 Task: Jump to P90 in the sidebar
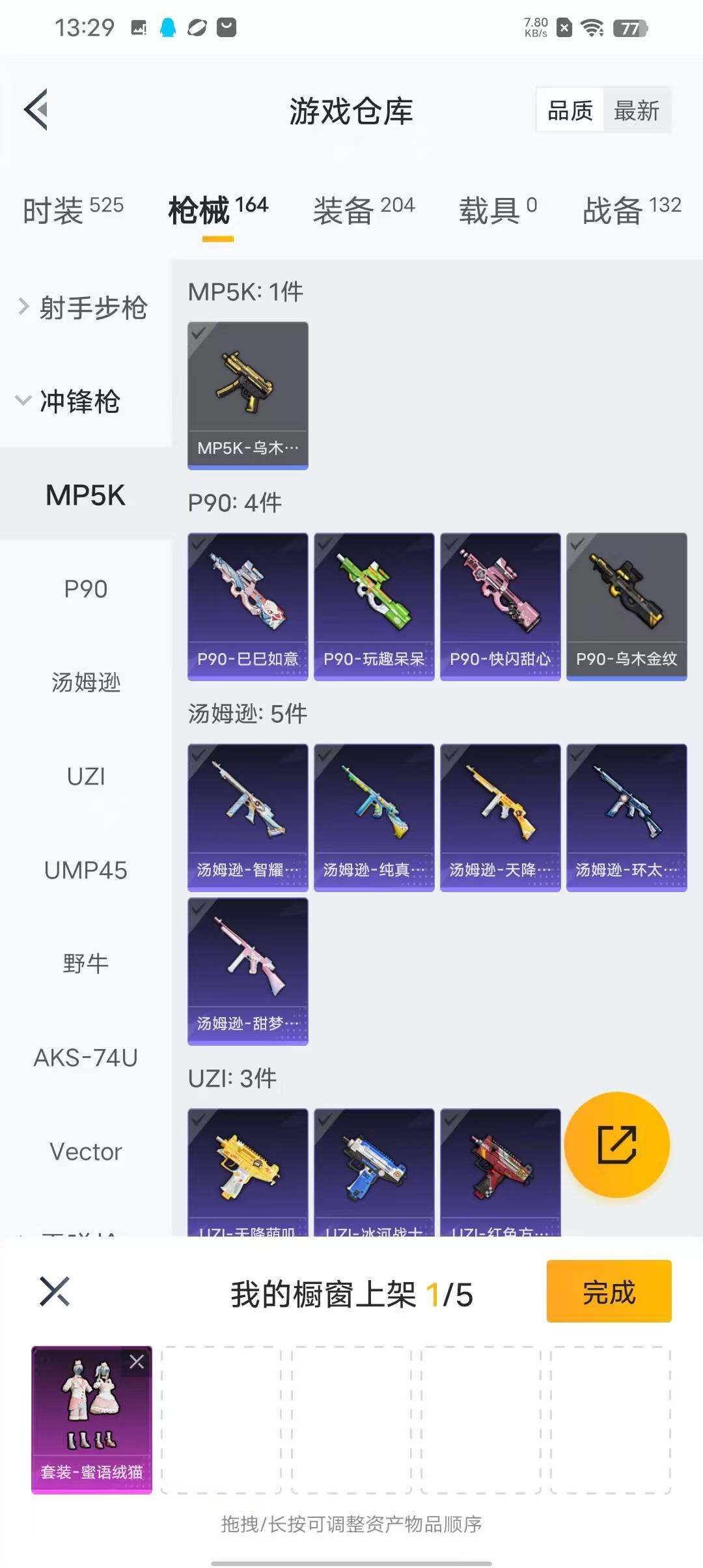click(85, 589)
